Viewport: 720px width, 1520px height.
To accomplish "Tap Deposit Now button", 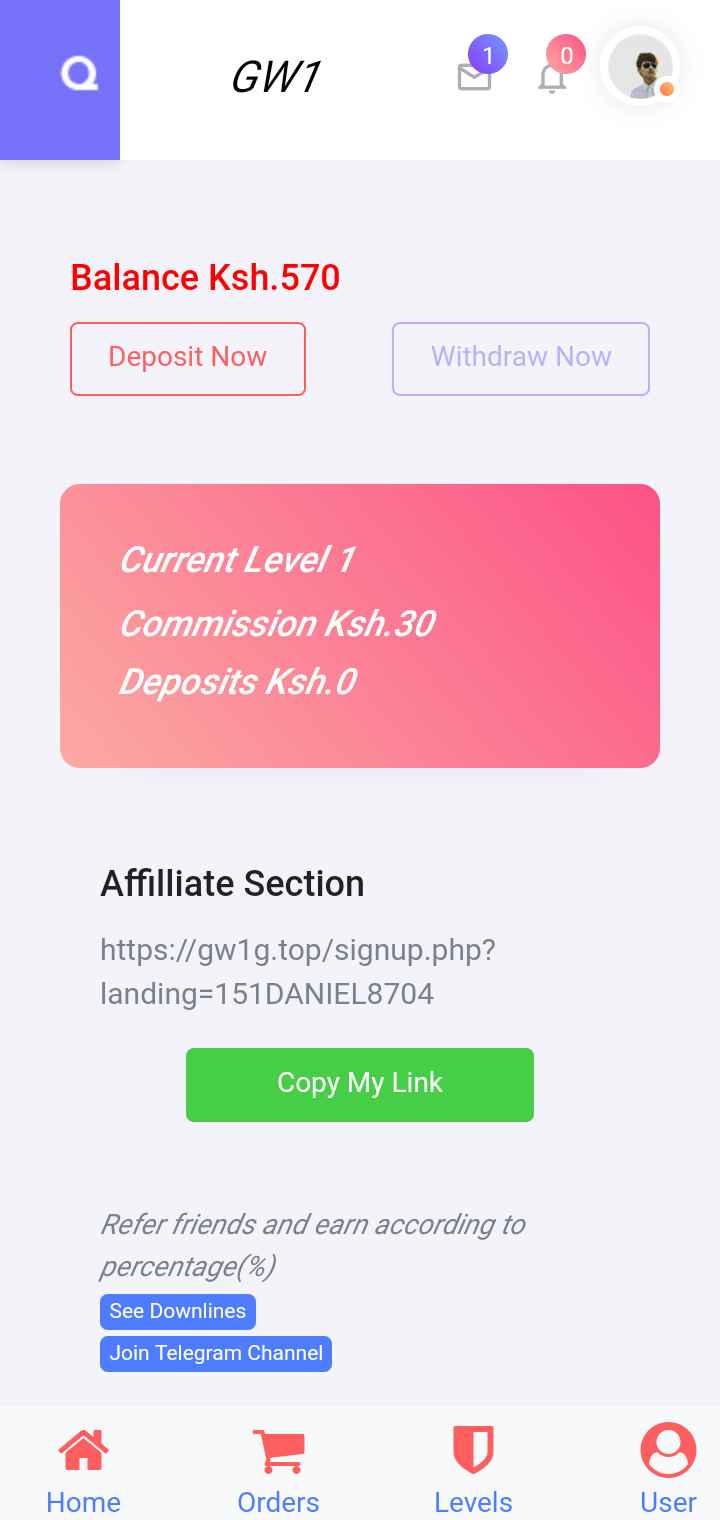I will tap(188, 358).
